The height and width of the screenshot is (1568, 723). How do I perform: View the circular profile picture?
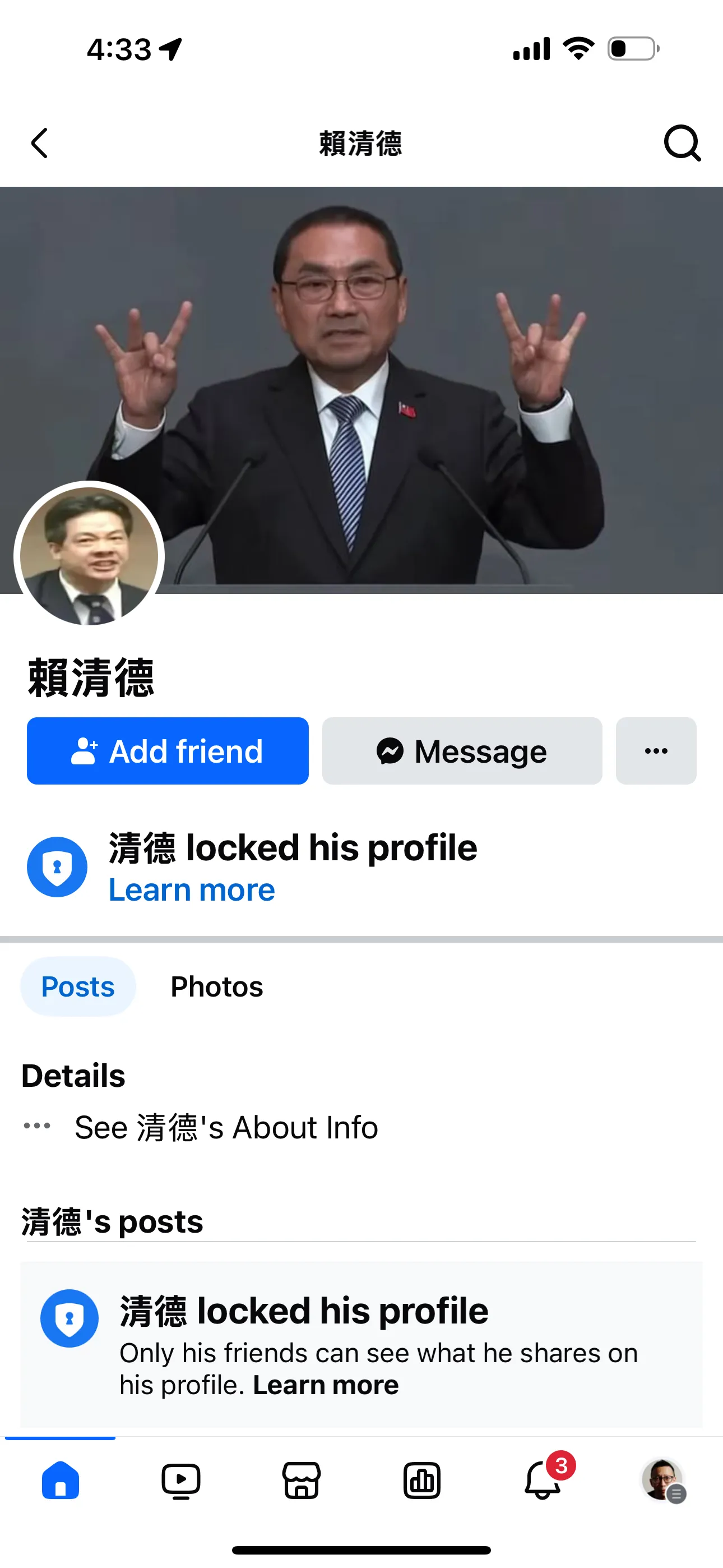click(90, 556)
